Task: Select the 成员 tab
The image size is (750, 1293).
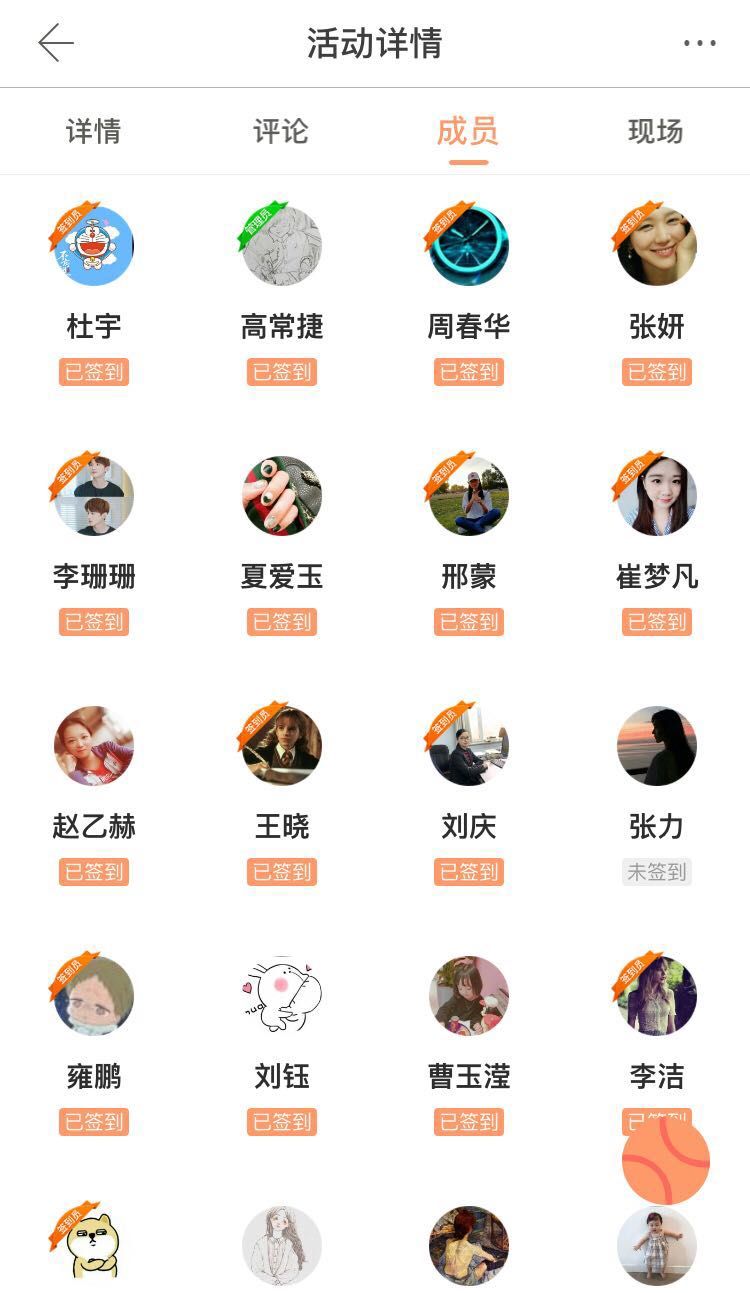Action: pos(468,131)
